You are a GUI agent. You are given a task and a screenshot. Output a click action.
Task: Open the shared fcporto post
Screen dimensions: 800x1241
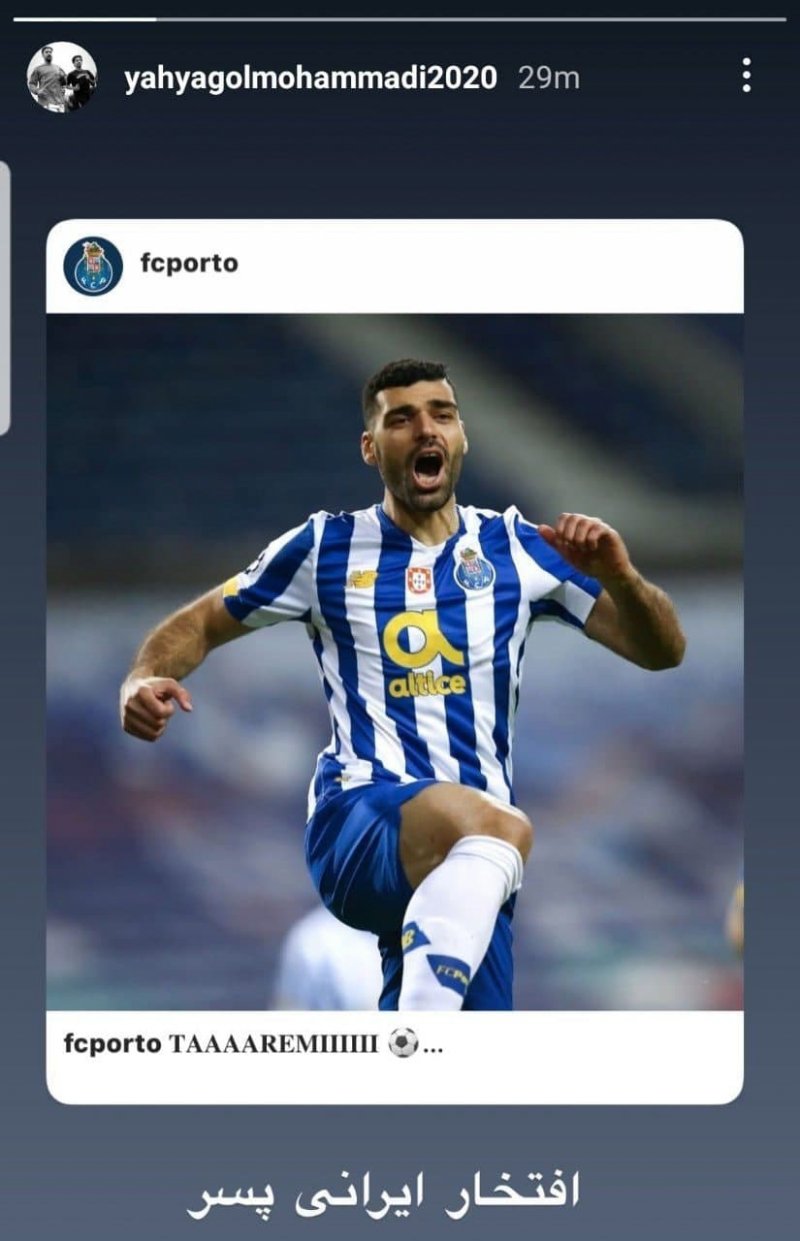394,660
